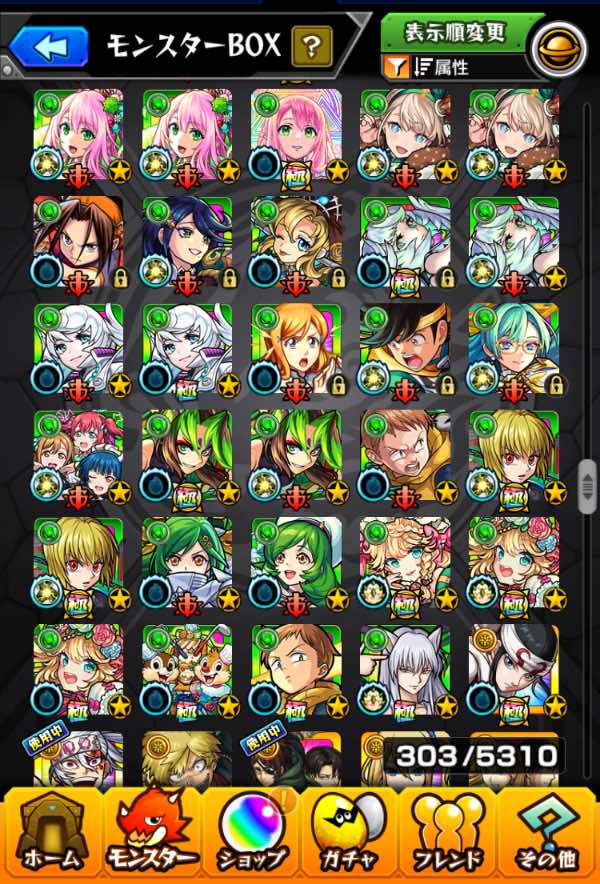This screenshot has height=884, width=600.
Task: Tap the scrollbar handle on the right
Action: click(589, 487)
